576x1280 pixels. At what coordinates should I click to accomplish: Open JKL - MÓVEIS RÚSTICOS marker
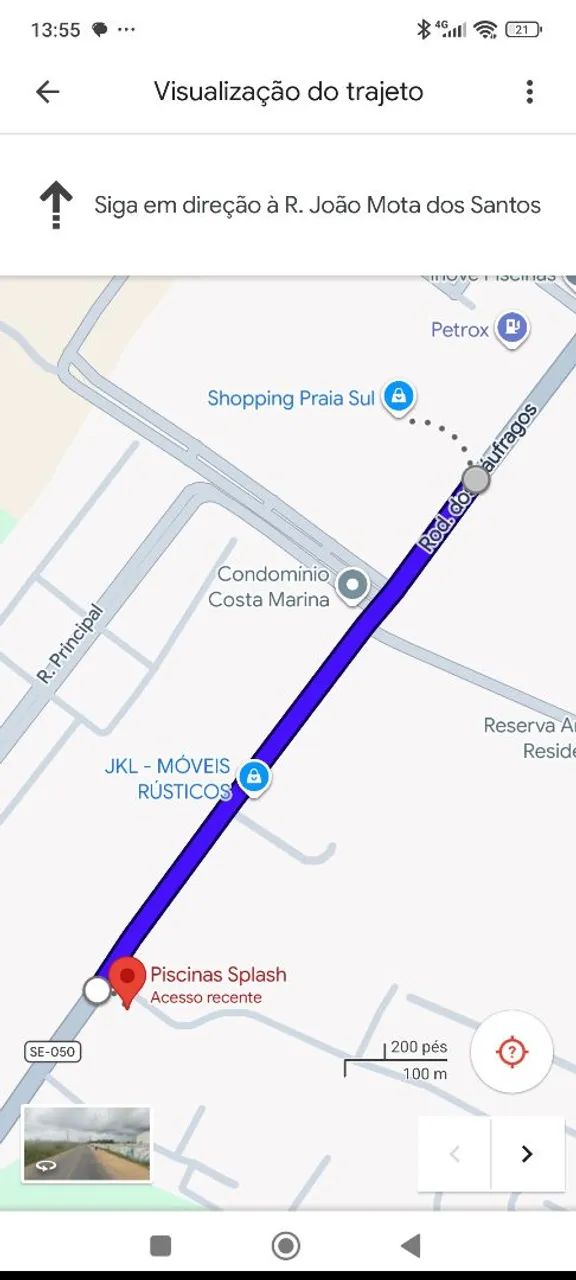[x=255, y=776]
